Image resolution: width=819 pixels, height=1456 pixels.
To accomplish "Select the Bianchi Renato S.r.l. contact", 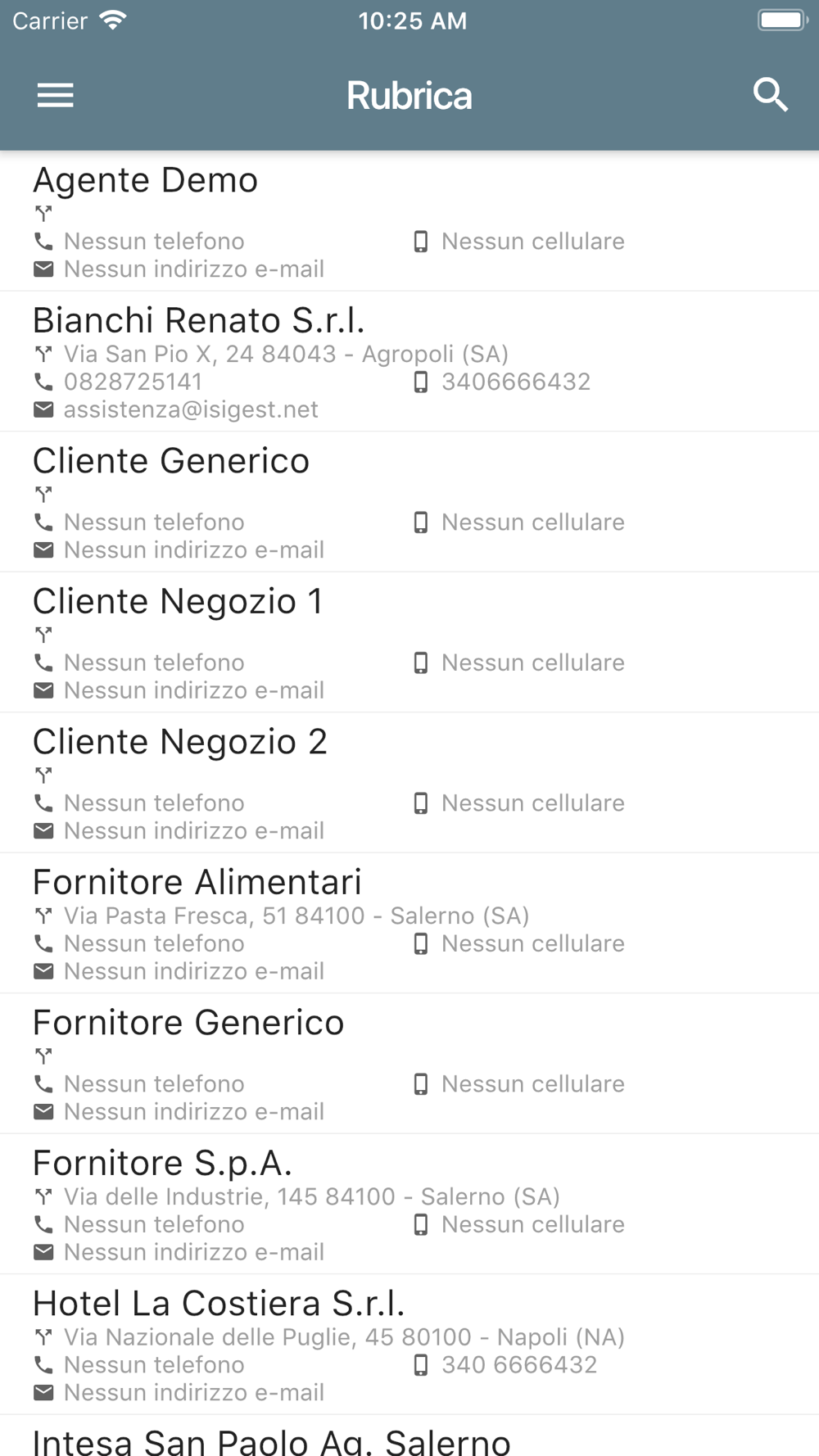I will pos(409,361).
